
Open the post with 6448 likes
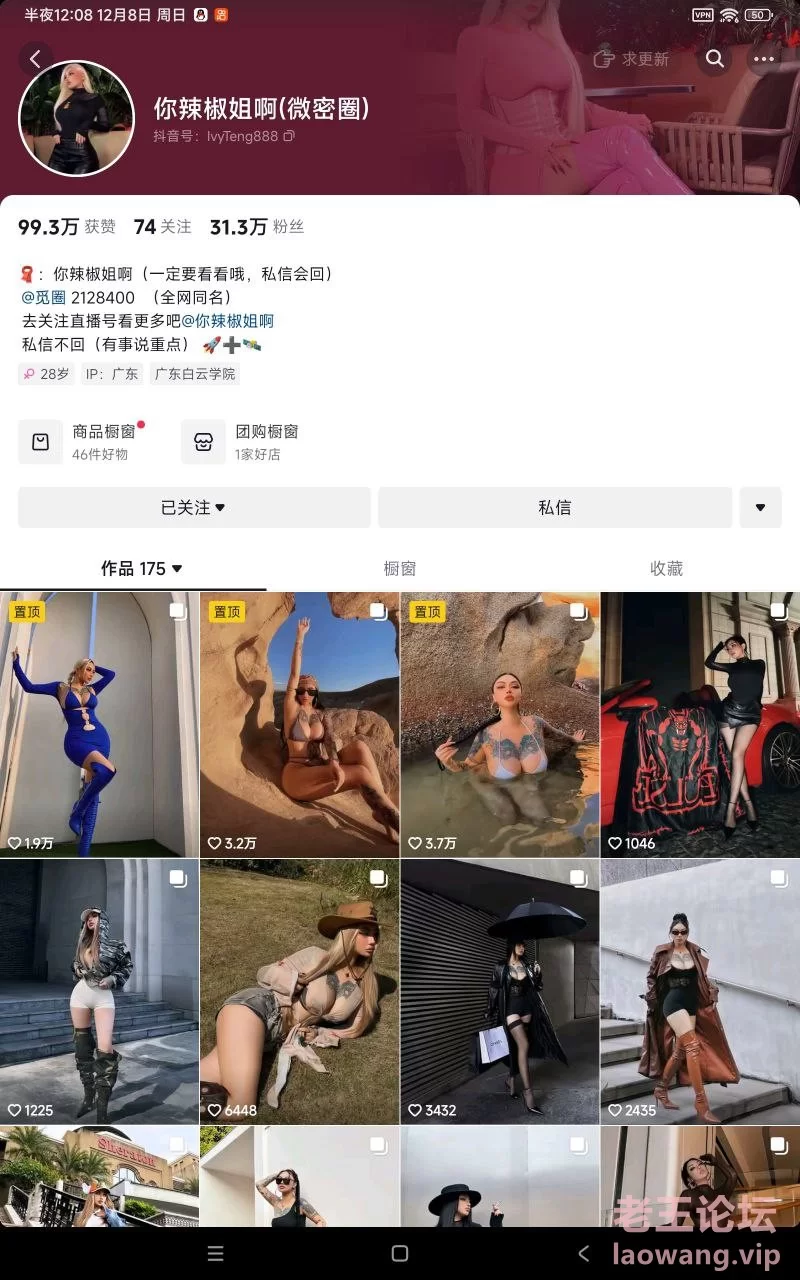300,992
